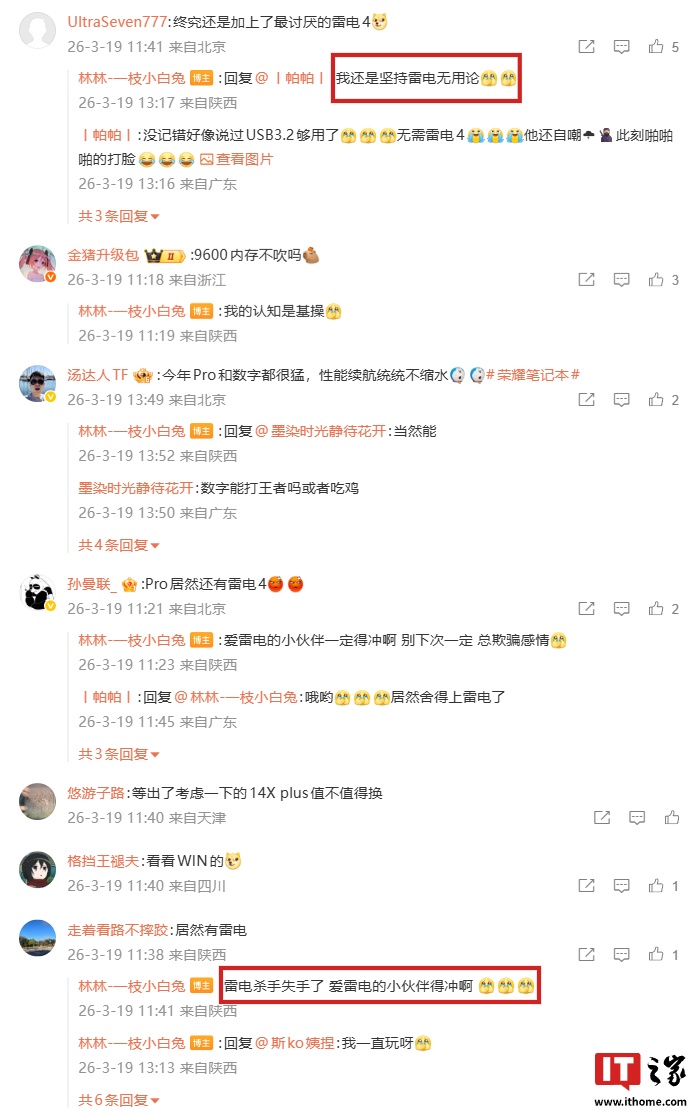Screen dimensions: 698x1116
Task: Like 走着看路不摔跤's comment
Action: 656,955
